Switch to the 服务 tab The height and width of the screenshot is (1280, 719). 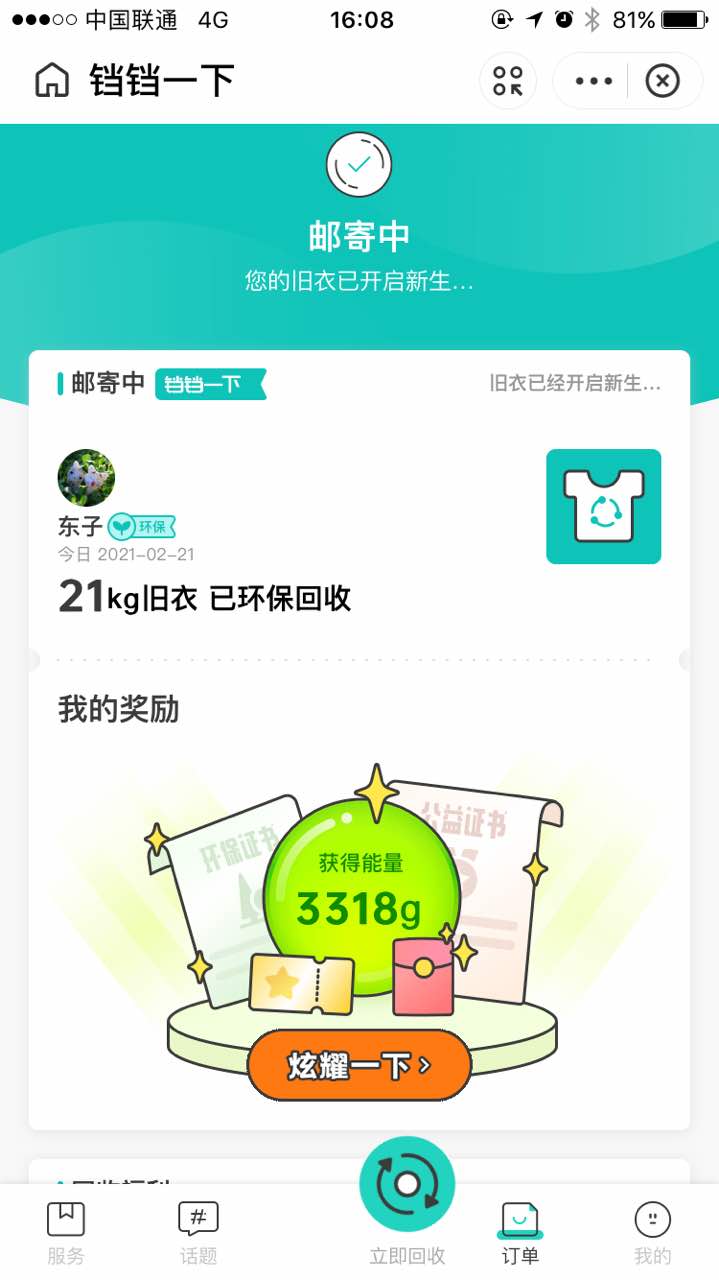(x=66, y=1233)
